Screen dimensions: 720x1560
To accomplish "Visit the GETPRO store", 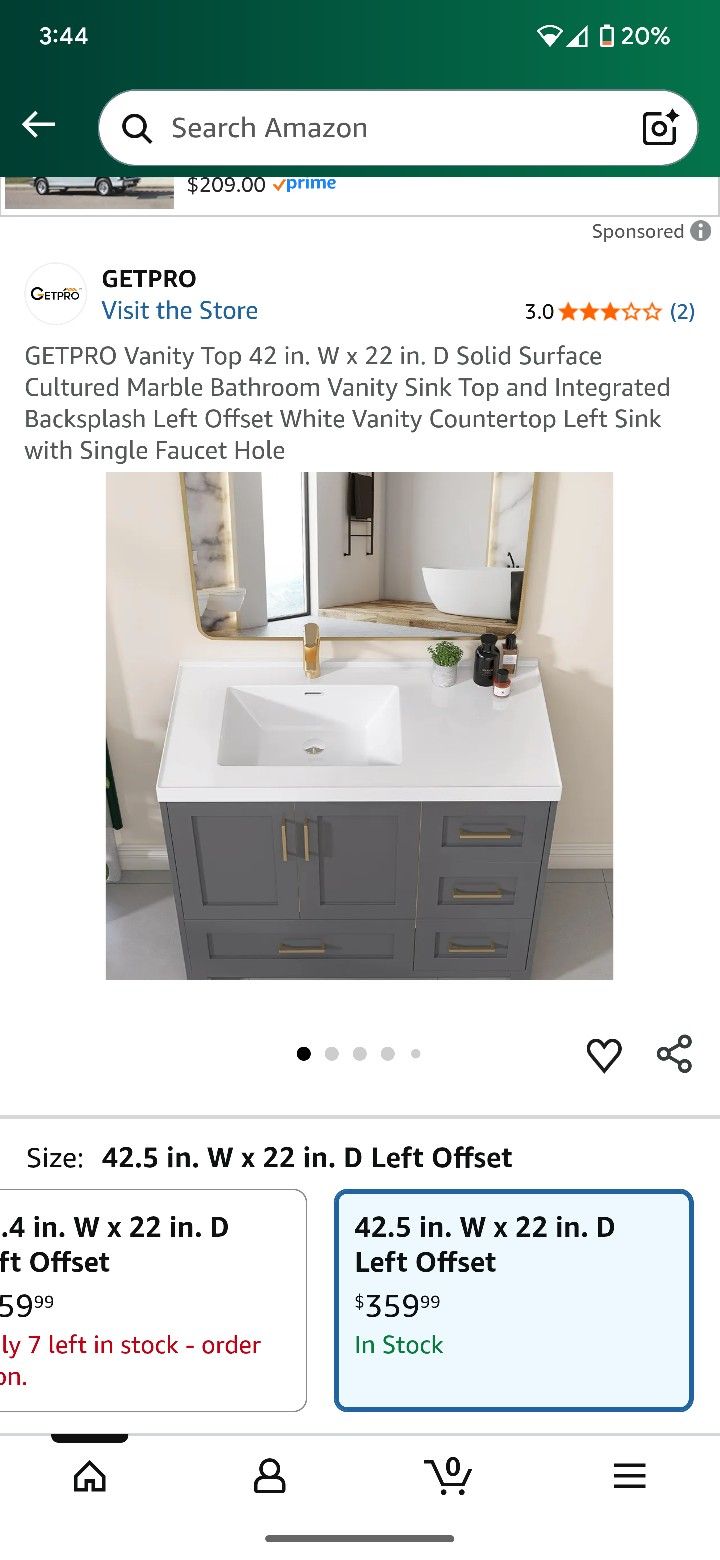I will click(180, 310).
